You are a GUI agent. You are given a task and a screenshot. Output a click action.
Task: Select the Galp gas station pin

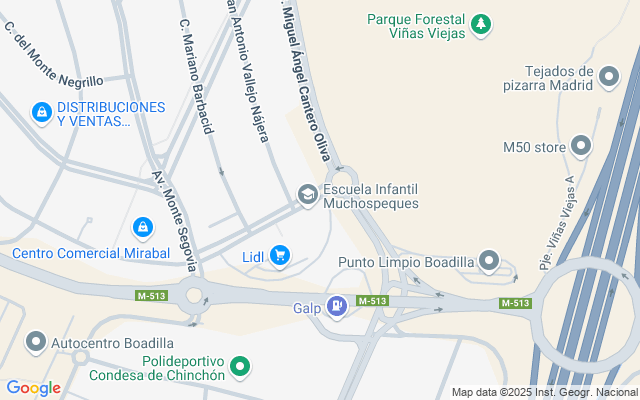point(338,307)
